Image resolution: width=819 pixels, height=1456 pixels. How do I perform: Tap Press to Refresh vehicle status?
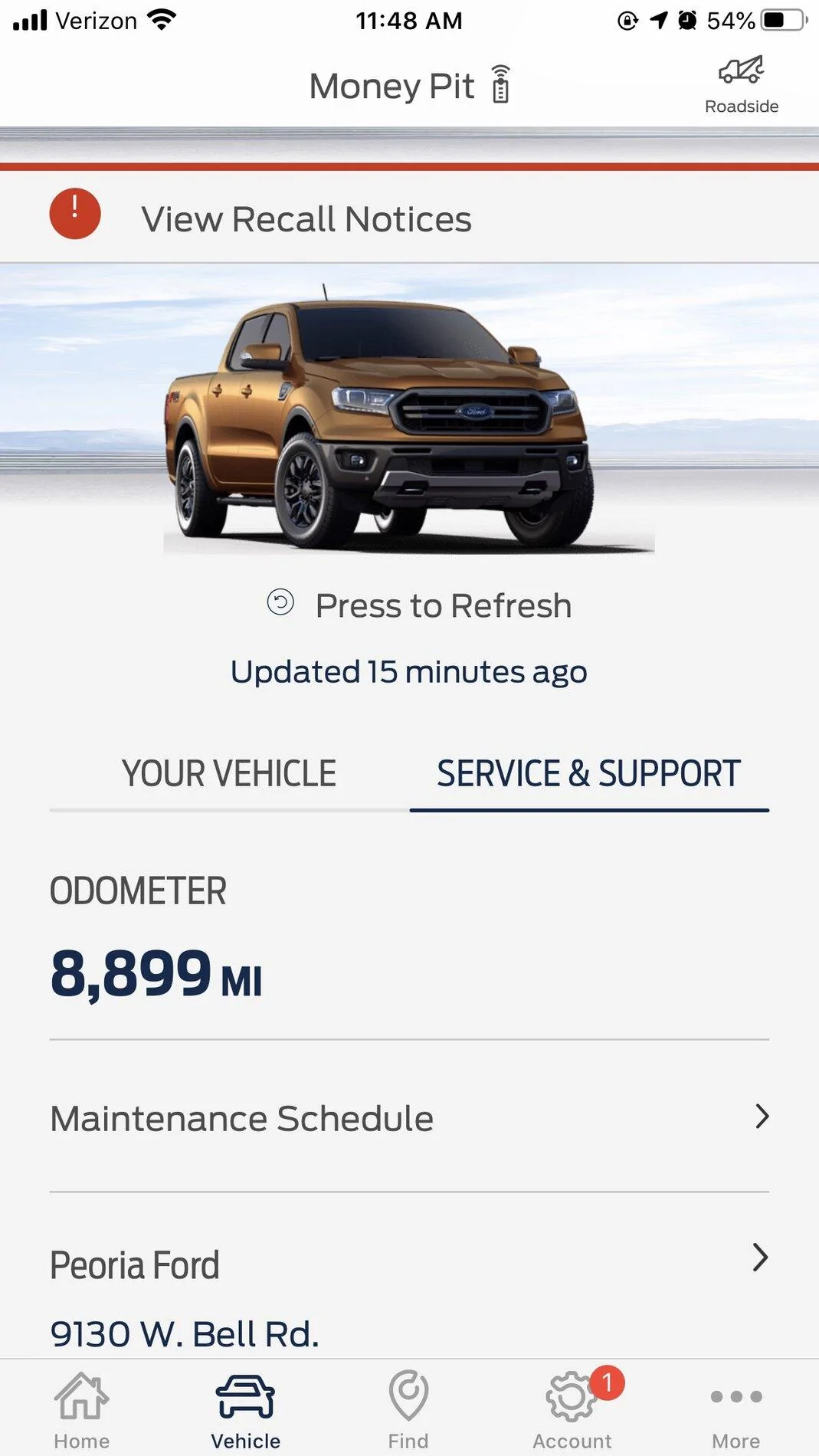[x=418, y=605]
